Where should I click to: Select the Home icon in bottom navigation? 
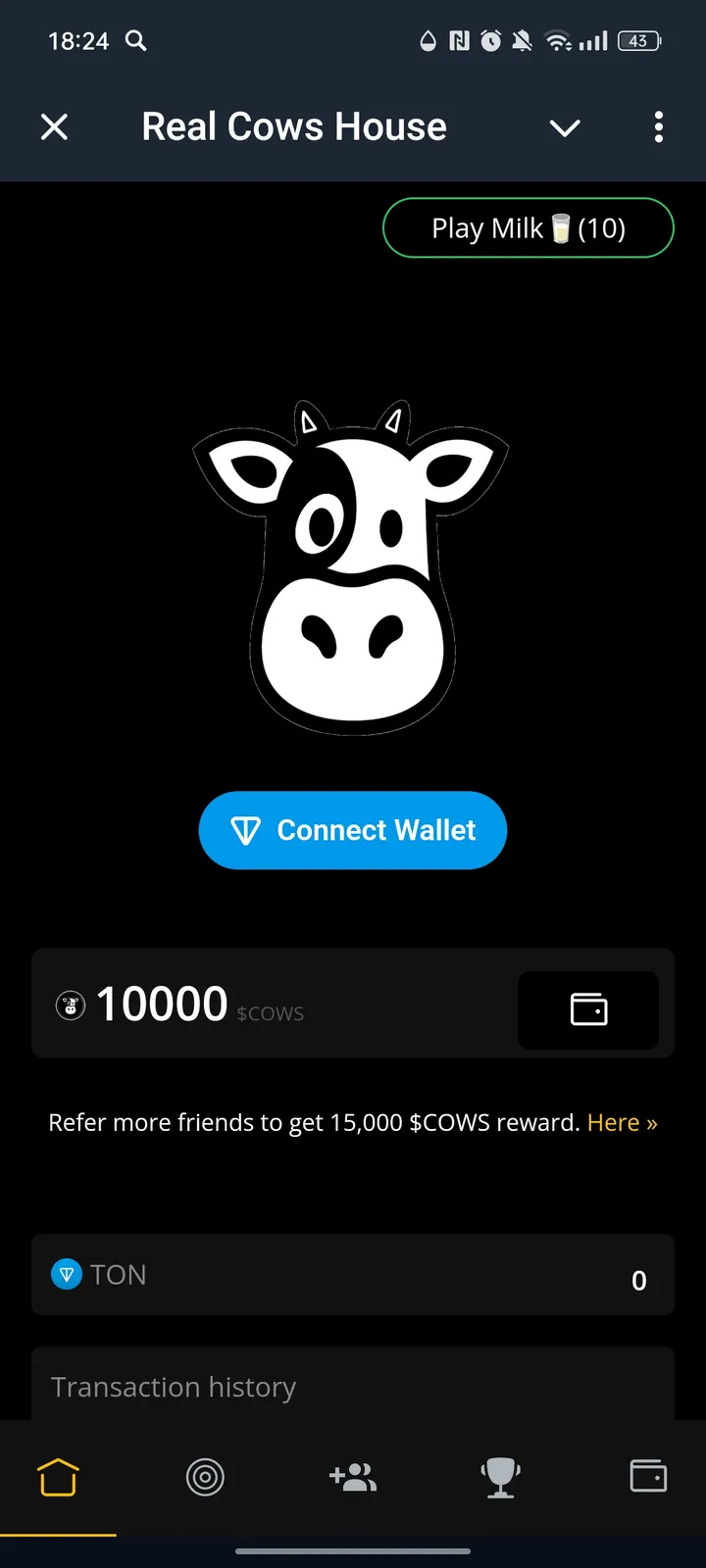click(x=58, y=1477)
